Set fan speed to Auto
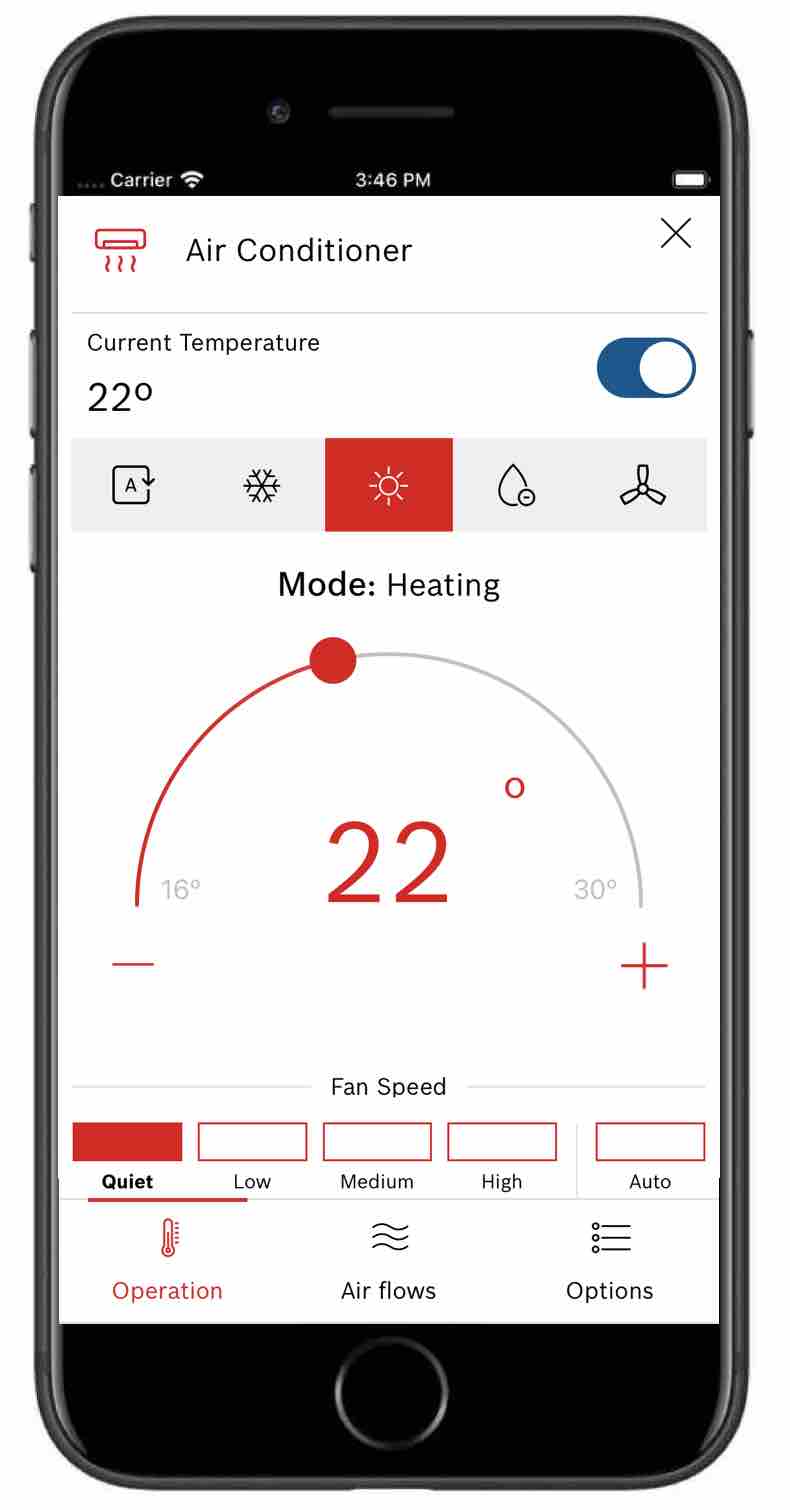The height and width of the screenshot is (1510, 790). click(650, 1142)
